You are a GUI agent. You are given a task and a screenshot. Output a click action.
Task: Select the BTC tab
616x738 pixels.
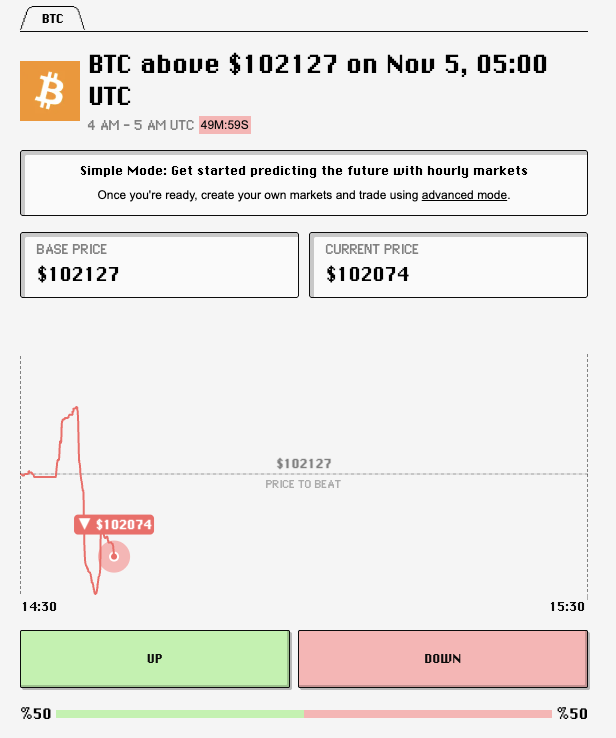click(52, 18)
